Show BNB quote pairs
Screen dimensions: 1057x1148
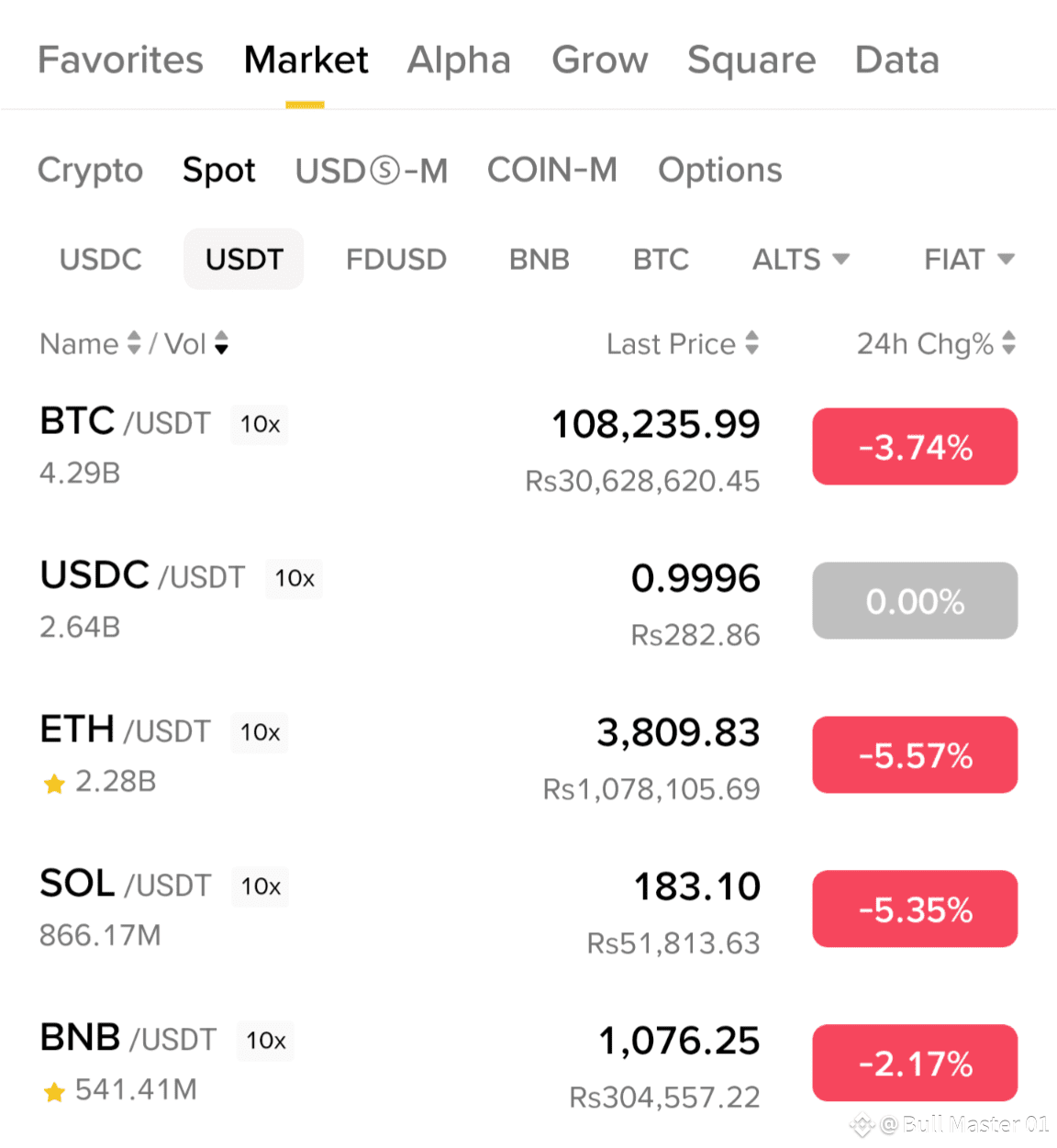pyautogui.click(x=539, y=260)
